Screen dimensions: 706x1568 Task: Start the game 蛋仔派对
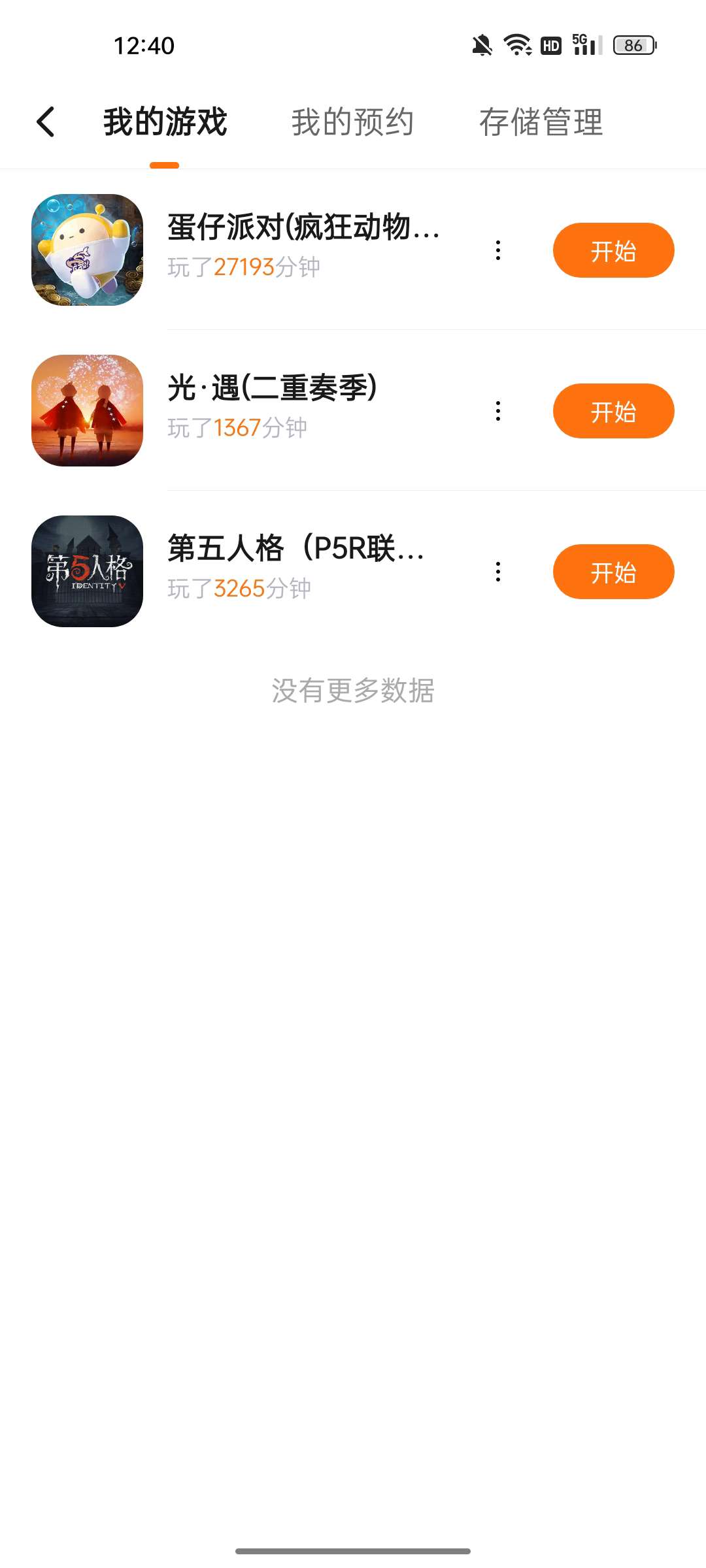click(x=613, y=250)
